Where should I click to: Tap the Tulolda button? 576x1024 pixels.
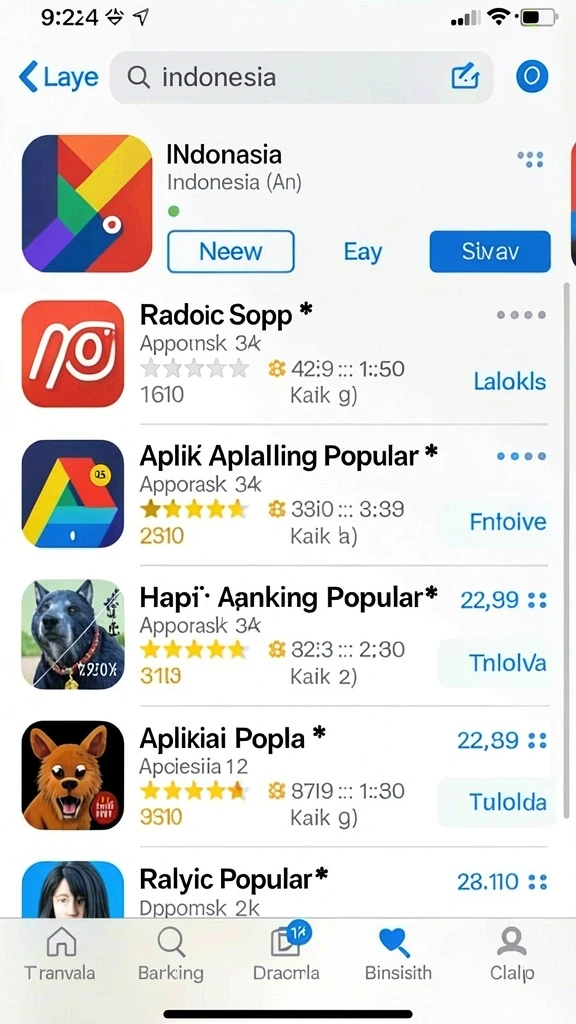507,802
